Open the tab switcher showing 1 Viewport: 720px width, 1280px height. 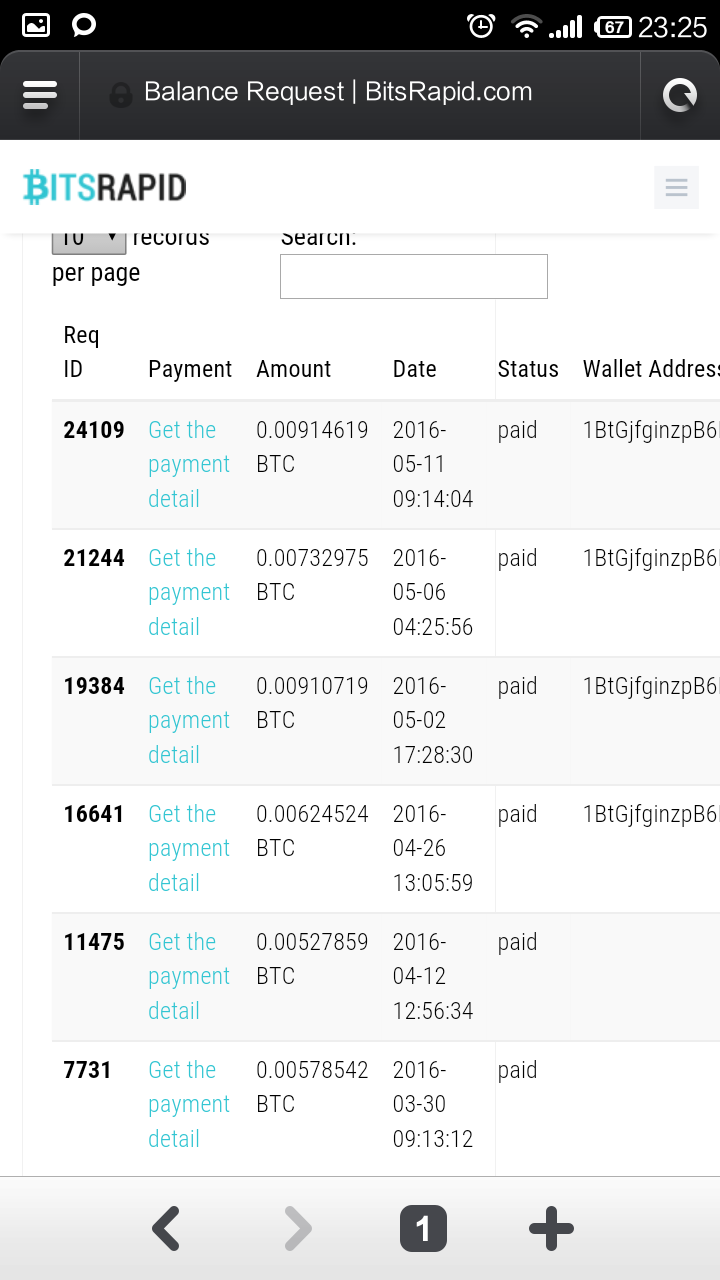click(x=423, y=1229)
